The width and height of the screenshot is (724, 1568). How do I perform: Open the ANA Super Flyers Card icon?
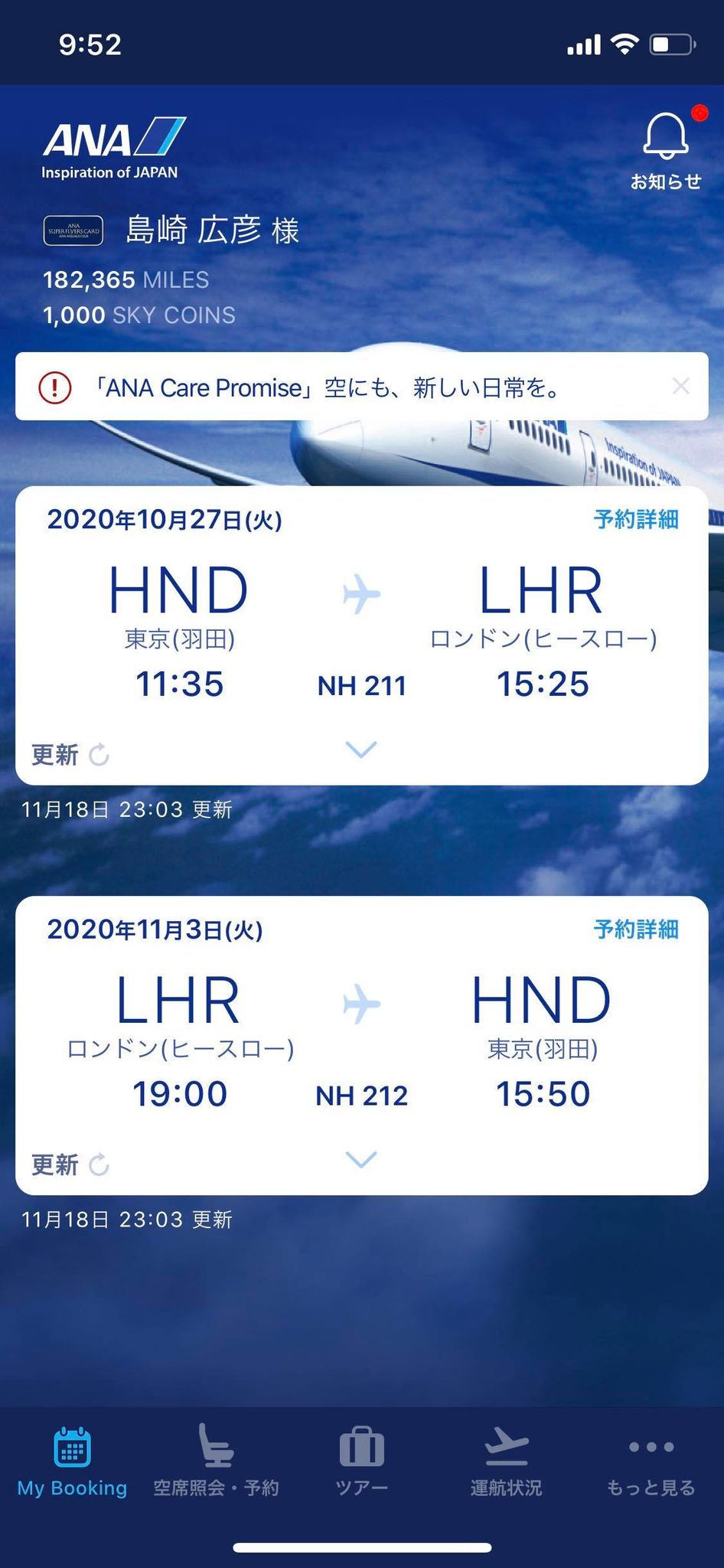pos(73,230)
